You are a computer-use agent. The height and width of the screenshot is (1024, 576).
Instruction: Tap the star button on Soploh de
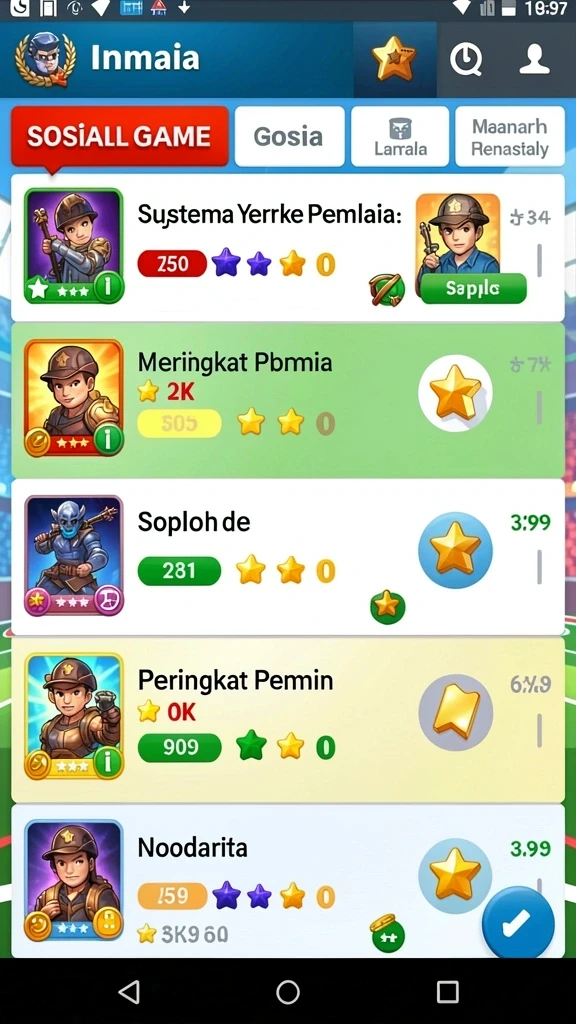tap(455, 551)
